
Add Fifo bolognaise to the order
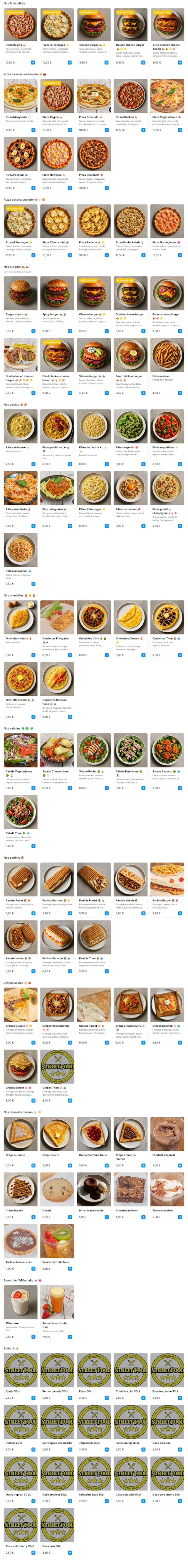(70, 526)
